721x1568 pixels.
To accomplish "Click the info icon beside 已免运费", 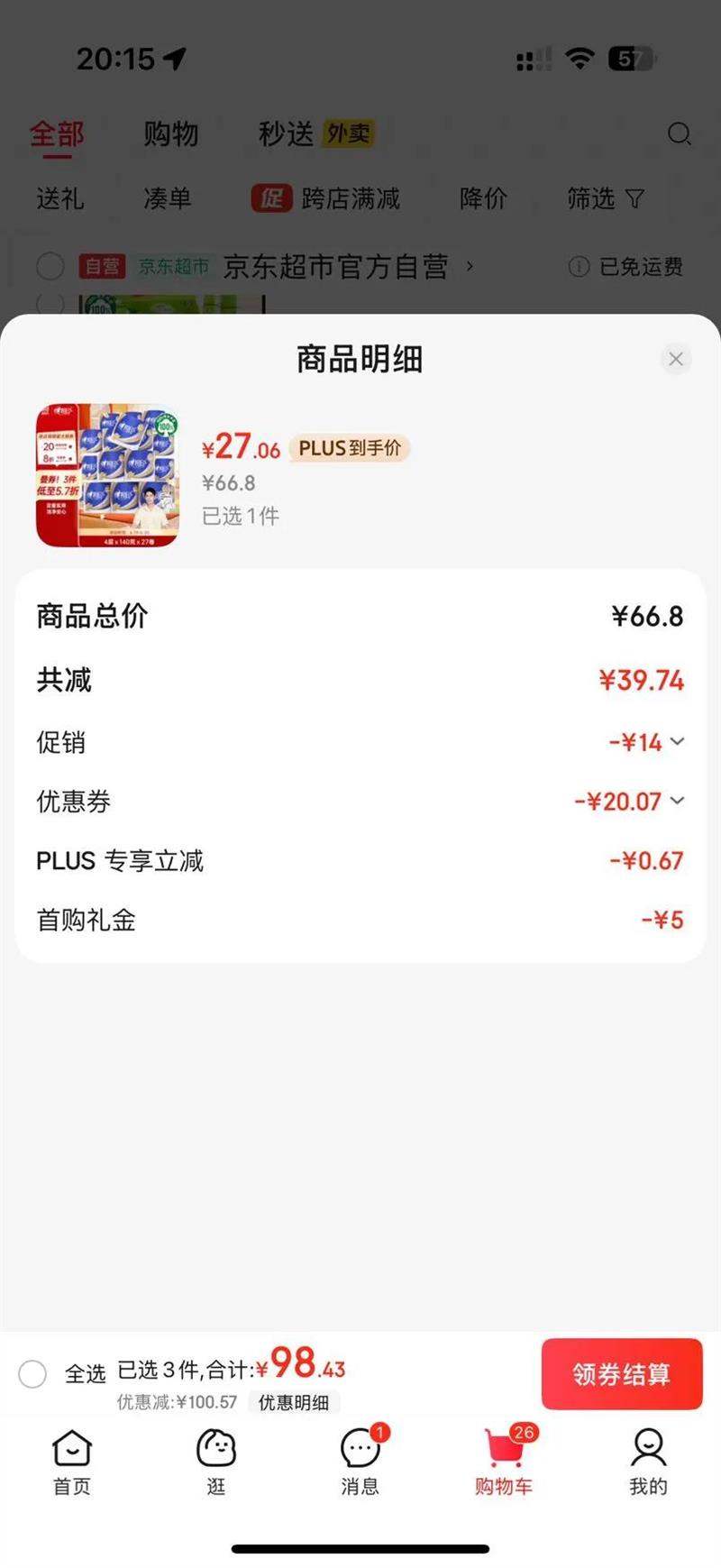I will point(576,266).
